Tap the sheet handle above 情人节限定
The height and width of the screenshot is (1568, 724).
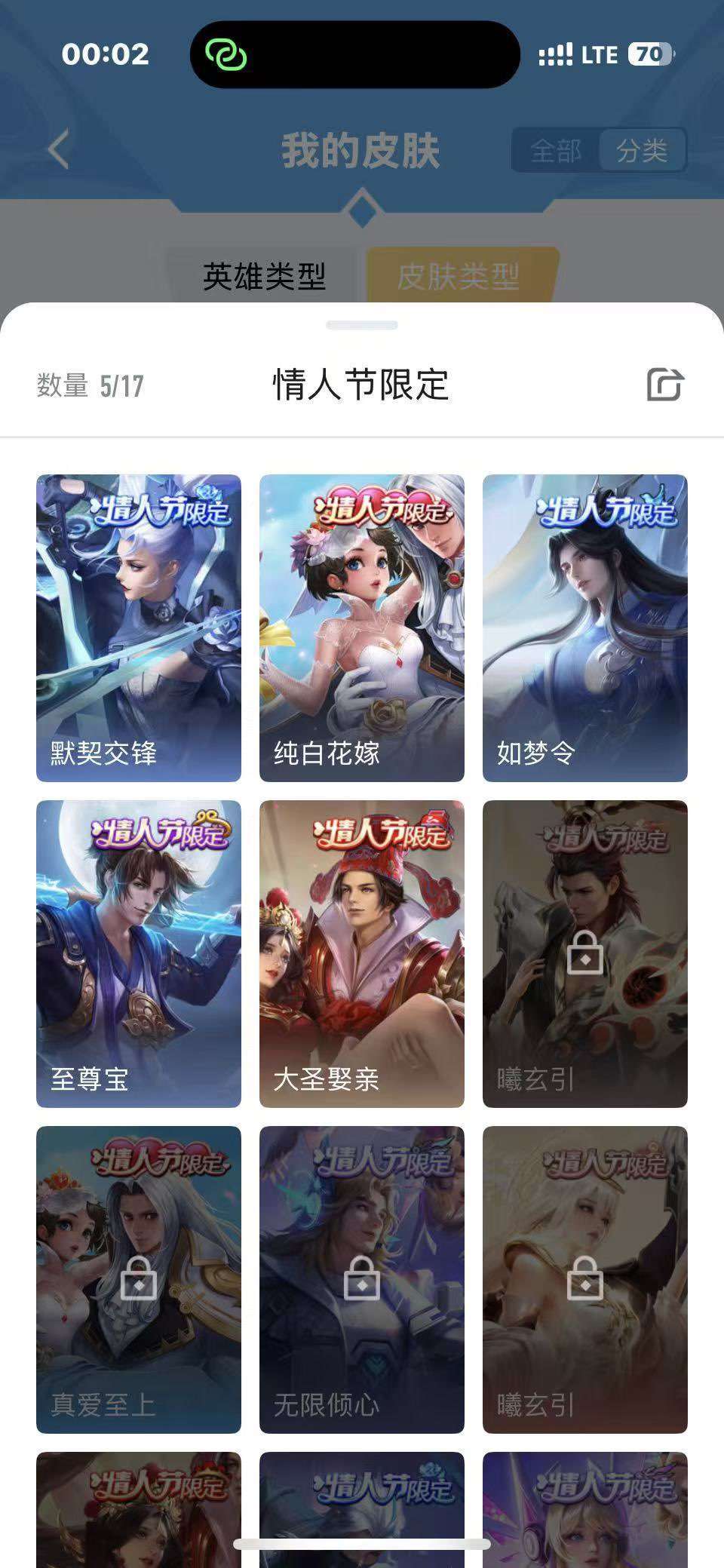point(362,325)
